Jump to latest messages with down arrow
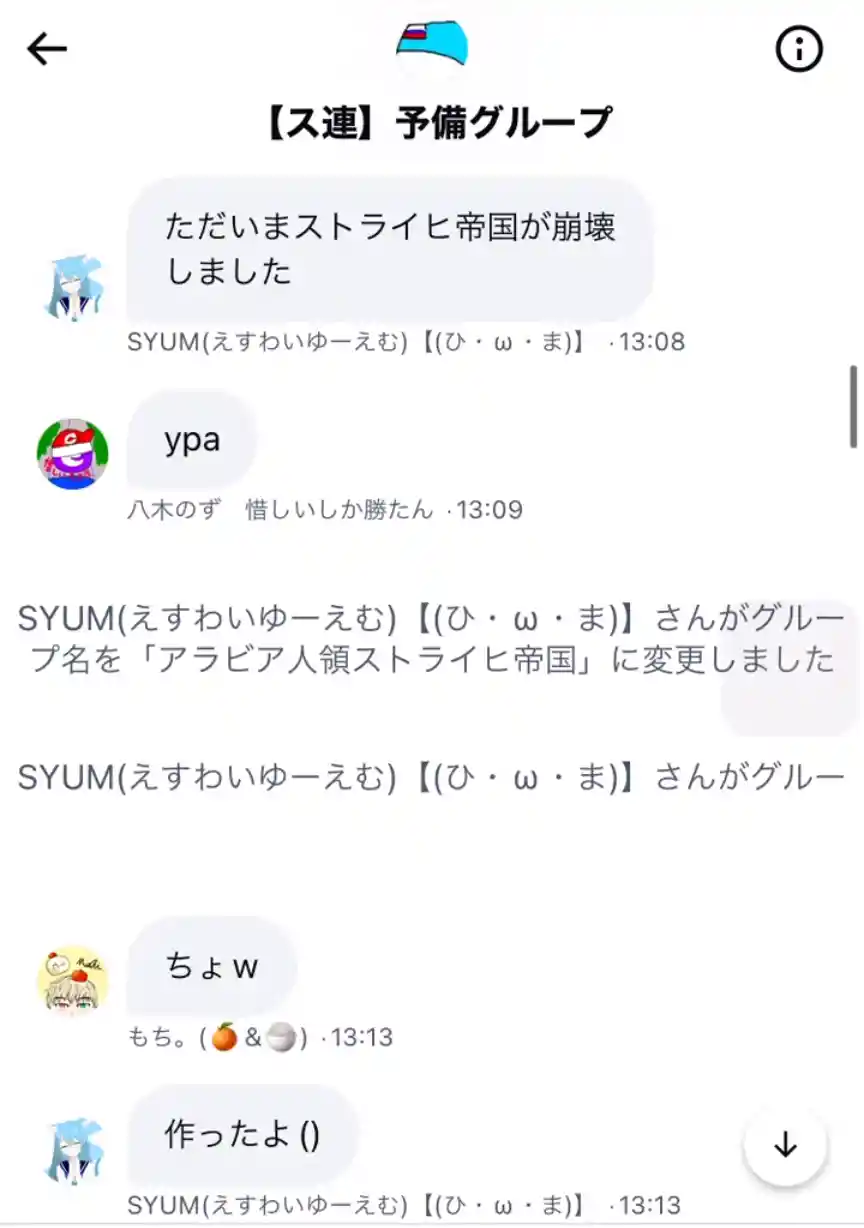Screen dimensions: 864x1228 point(785,1145)
